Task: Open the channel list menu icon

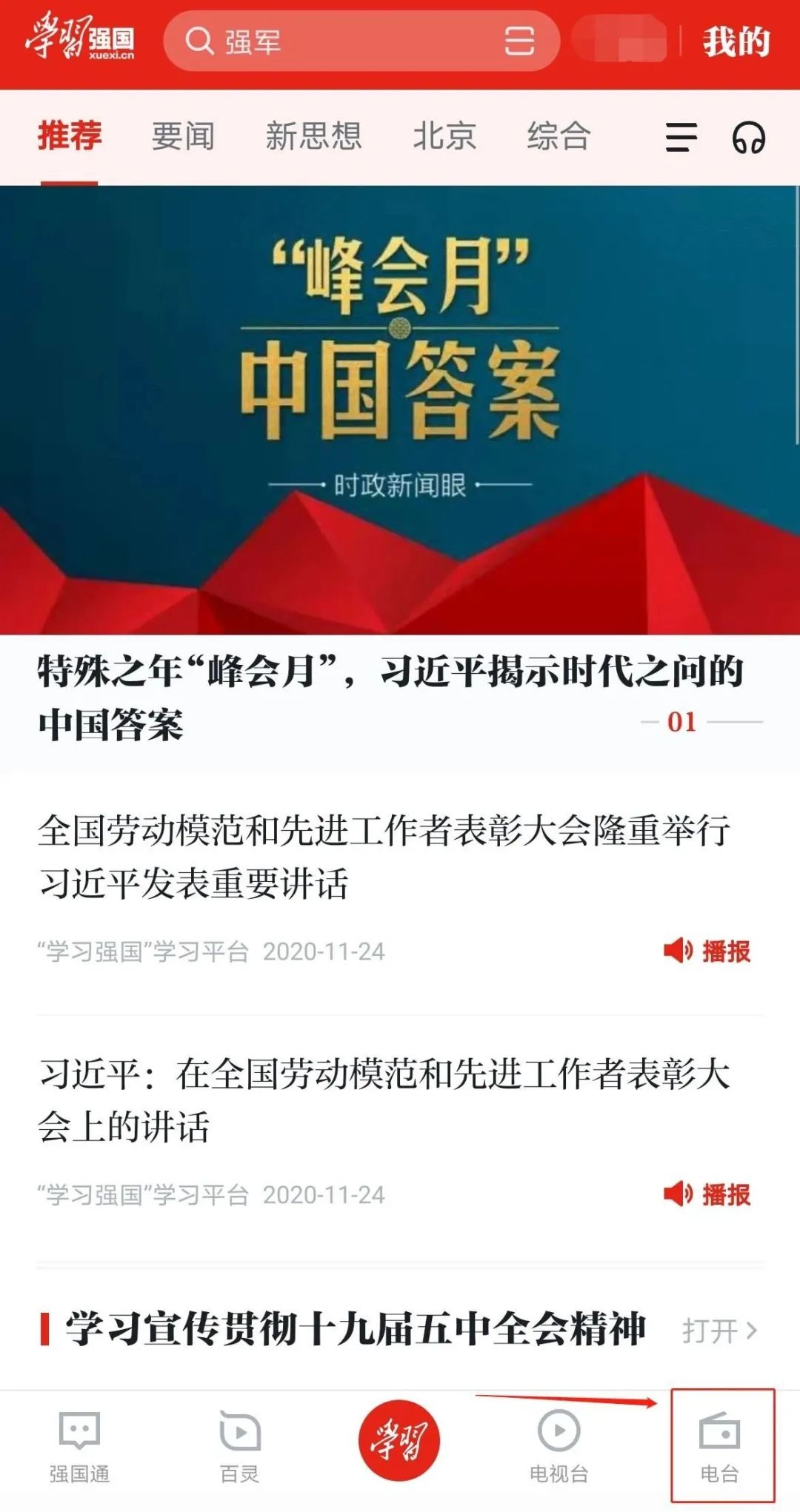Action: coord(681,138)
